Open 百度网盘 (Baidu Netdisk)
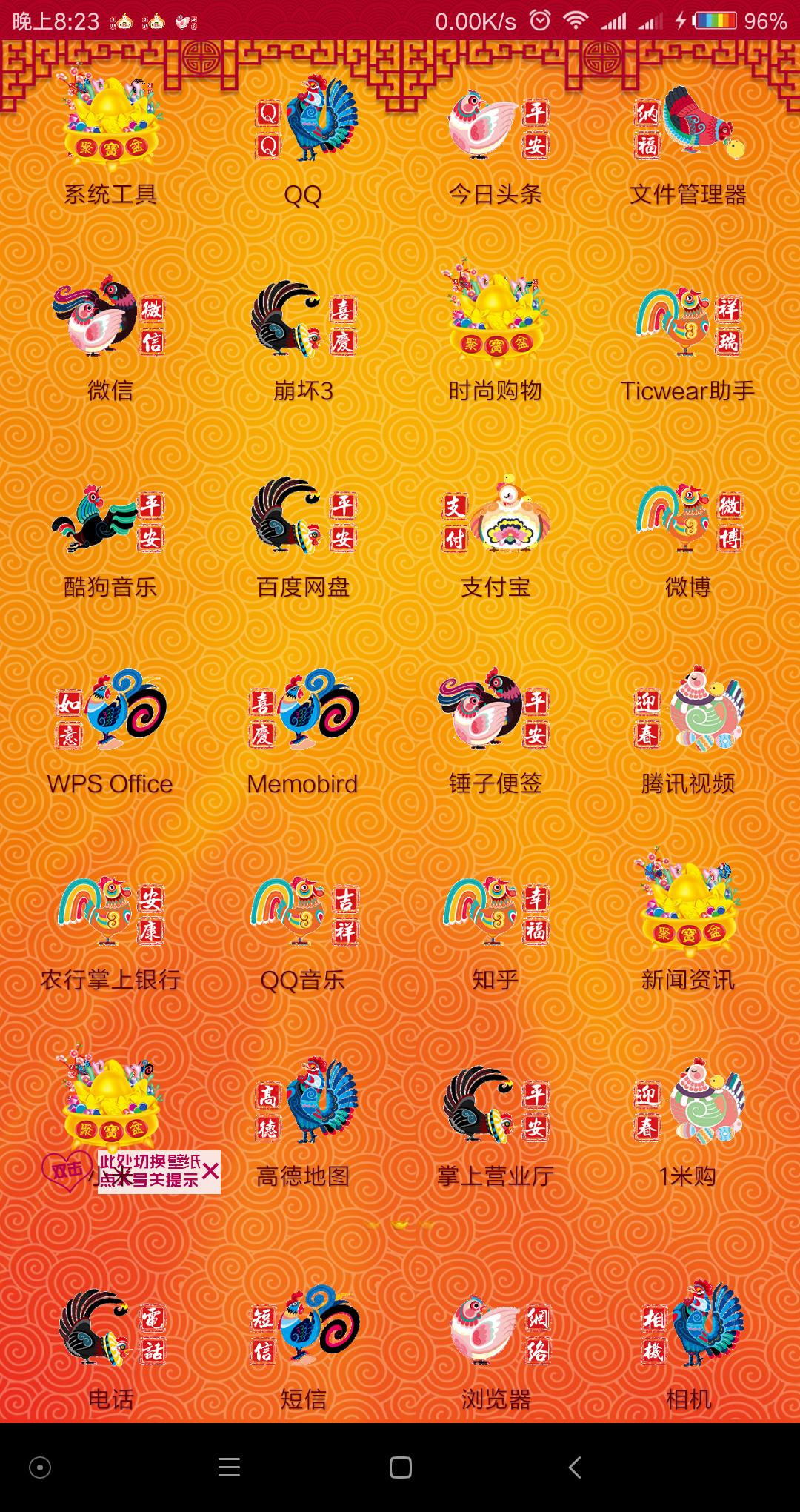This screenshot has height=1512, width=800. [302, 519]
